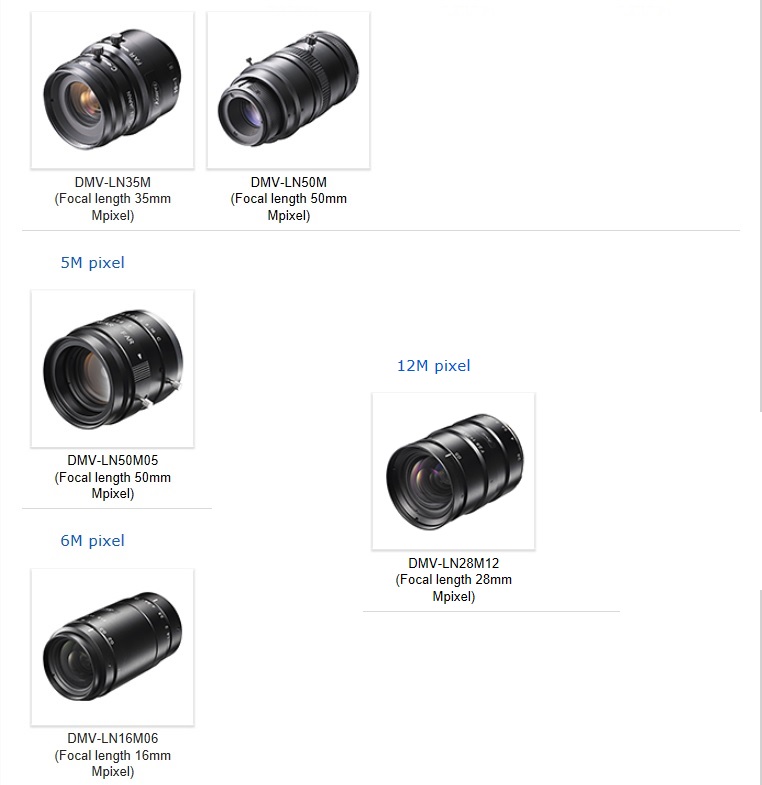Open the DMV-LN35M lens product
Image resolution: width=762 pixels, height=785 pixels.
[x=112, y=91]
